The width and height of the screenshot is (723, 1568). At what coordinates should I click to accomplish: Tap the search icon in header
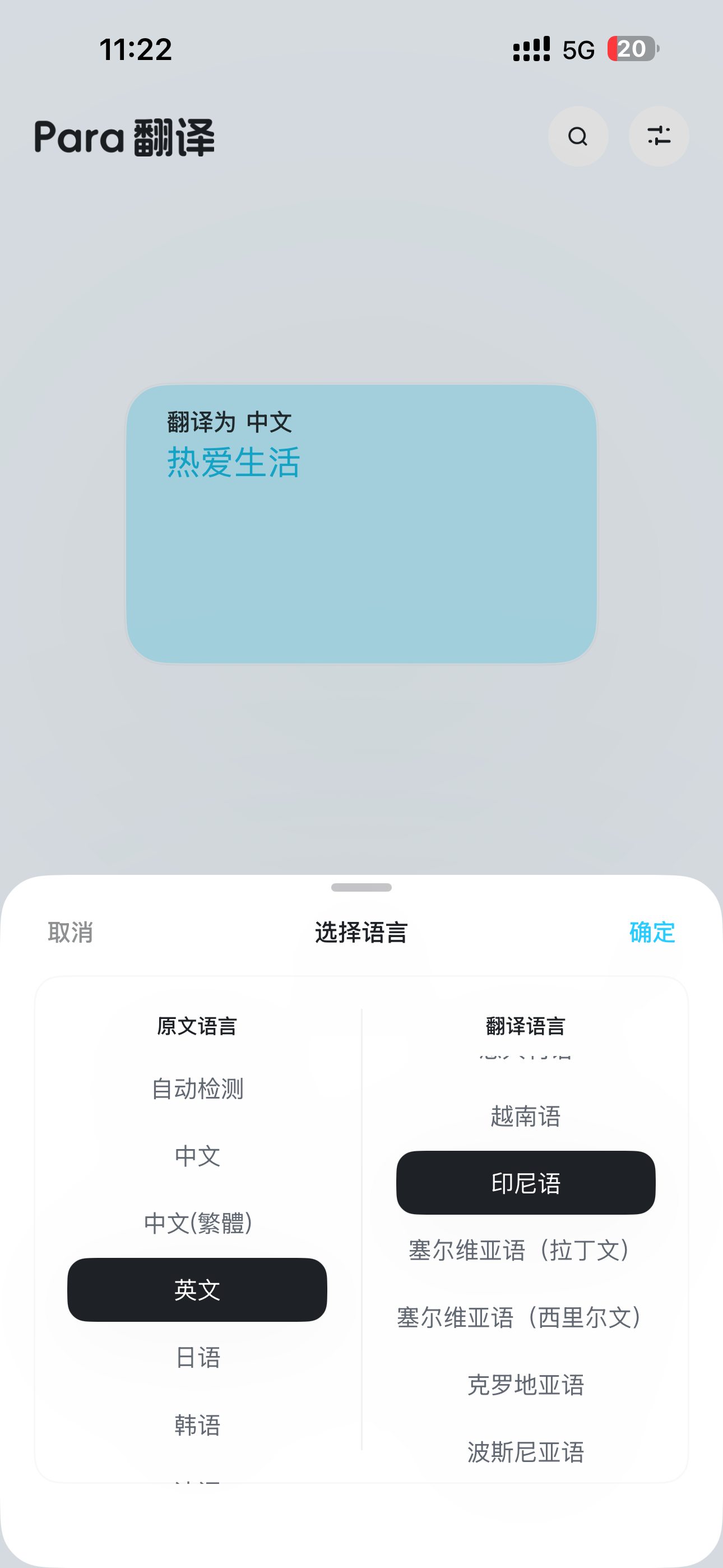(x=577, y=136)
